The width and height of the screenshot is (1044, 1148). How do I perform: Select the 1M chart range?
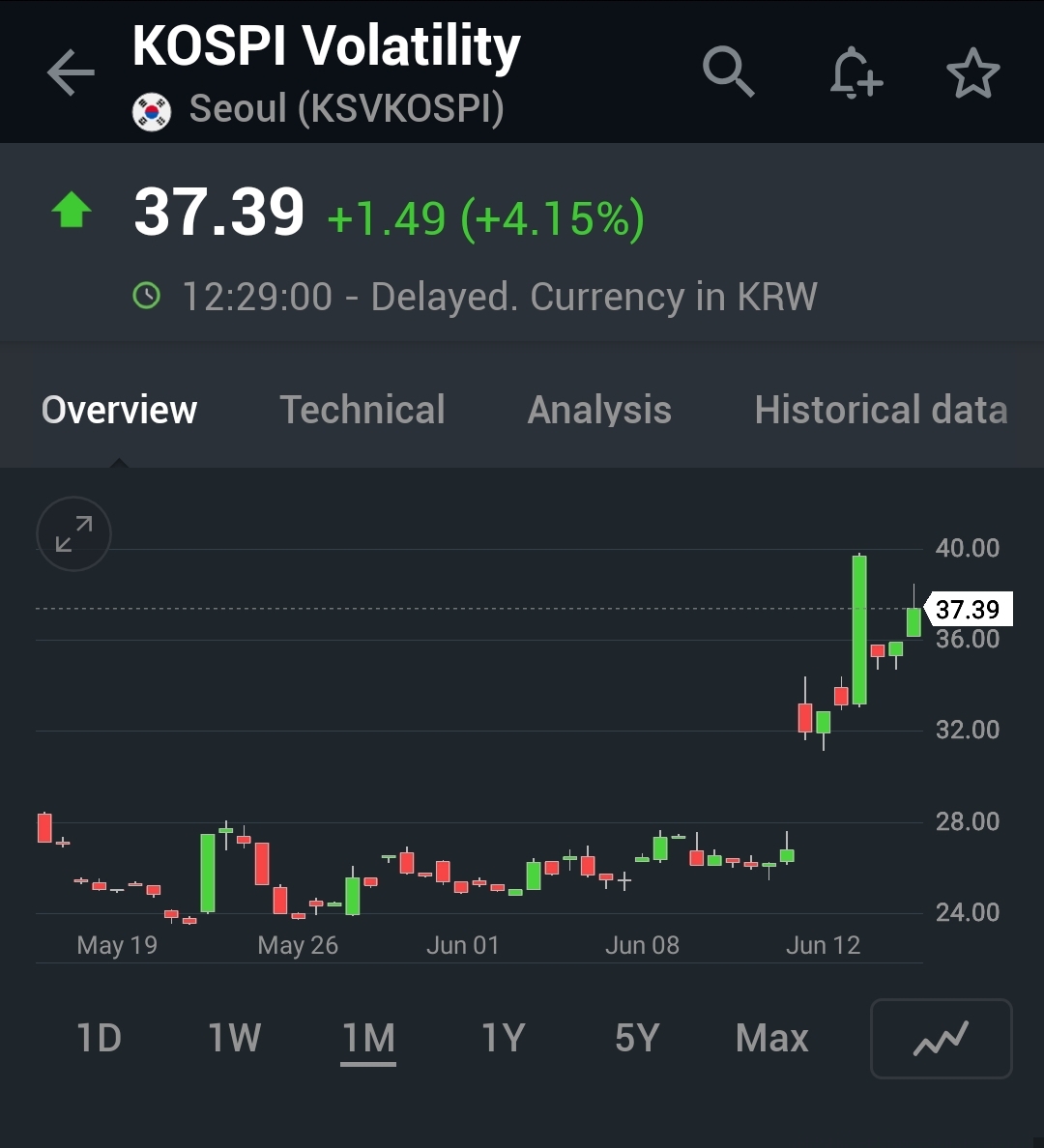pyautogui.click(x=368, y=1039)
